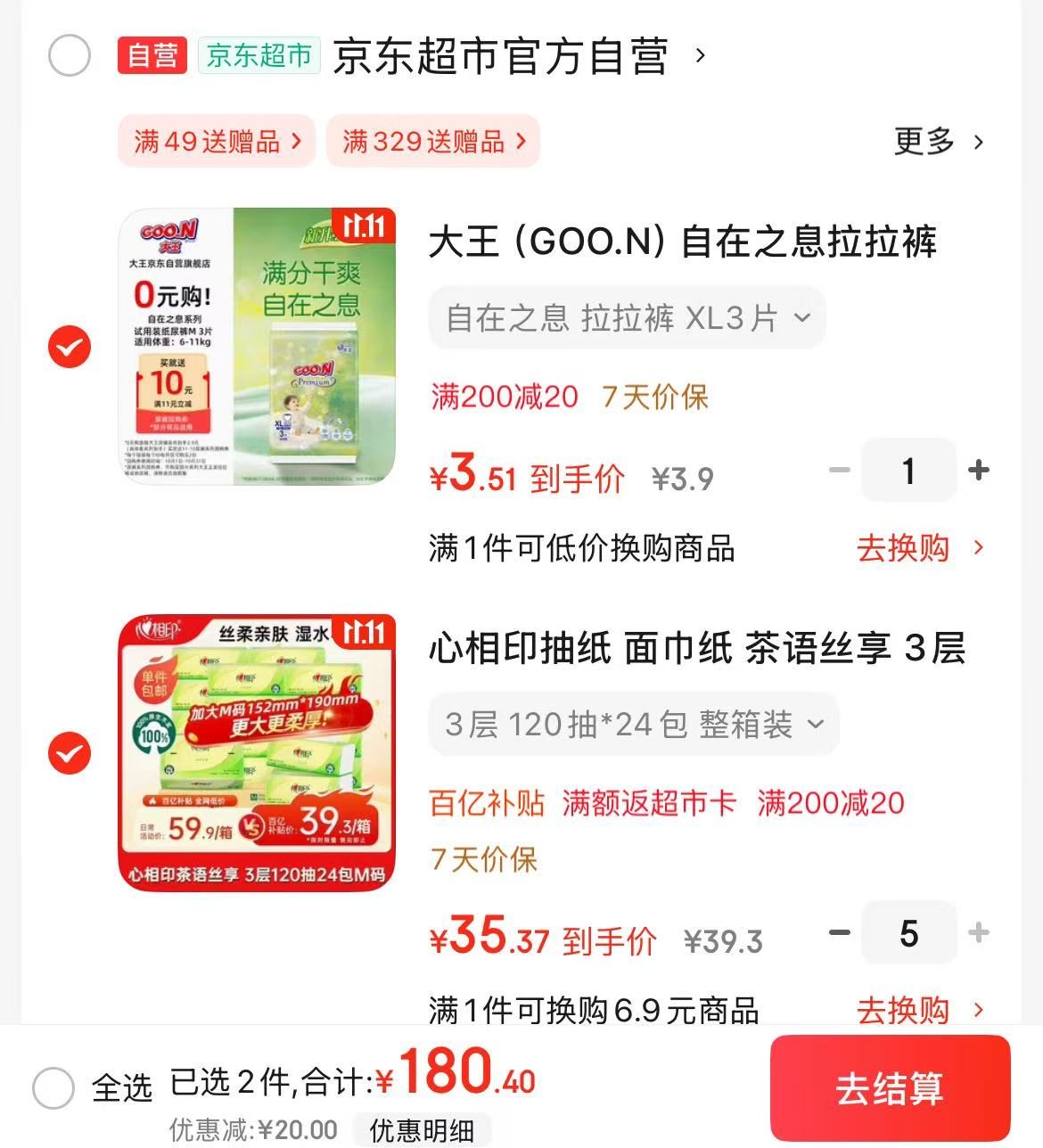Change the 3层120抽*24包 整箱装 specification

(634, 725)
